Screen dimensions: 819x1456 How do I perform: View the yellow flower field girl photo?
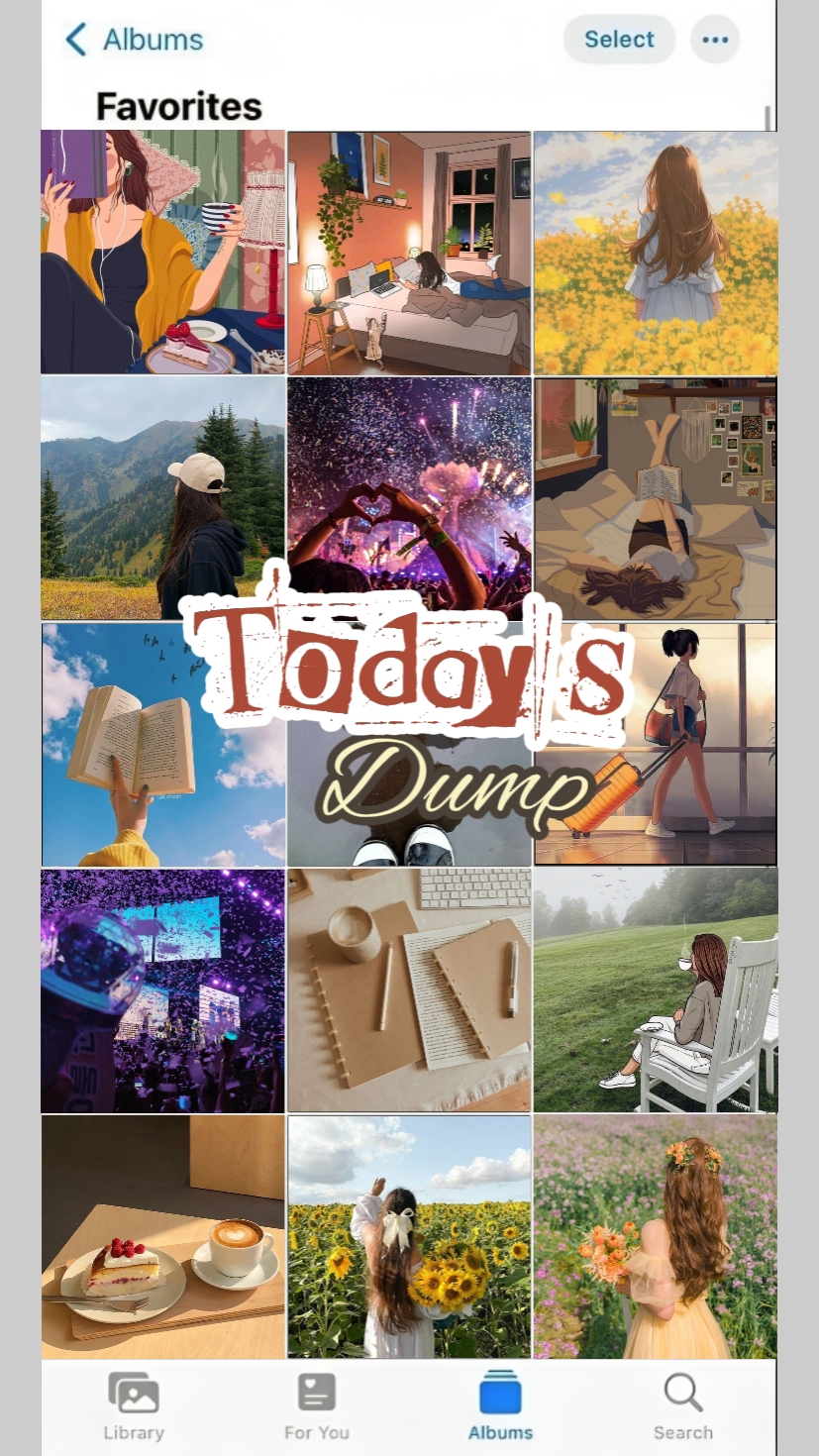[x=655, y=252]
